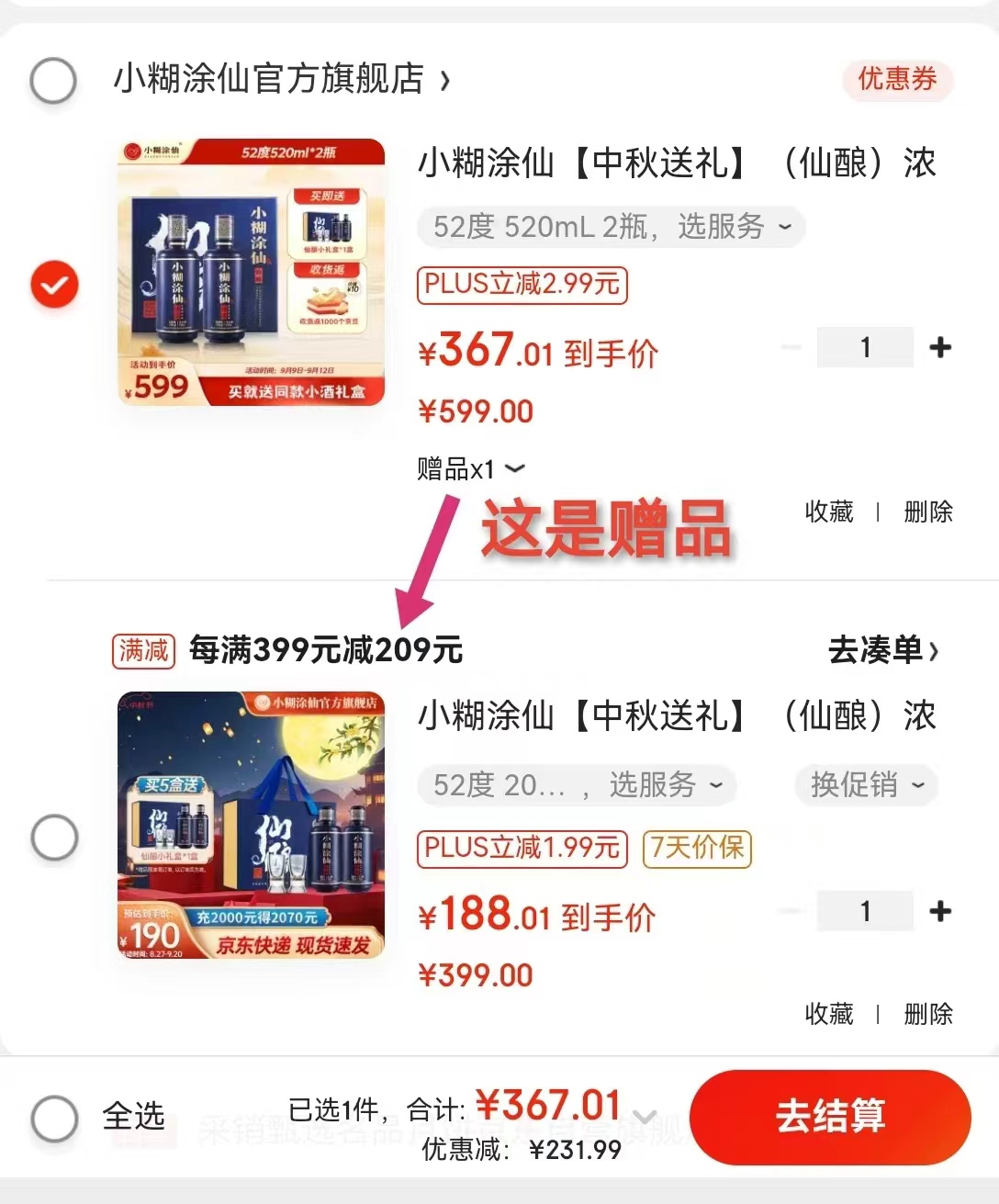Increase quantity of ¥367.01 item
999x1204 pixels.
pyautogui.click(x=940, y=348)
